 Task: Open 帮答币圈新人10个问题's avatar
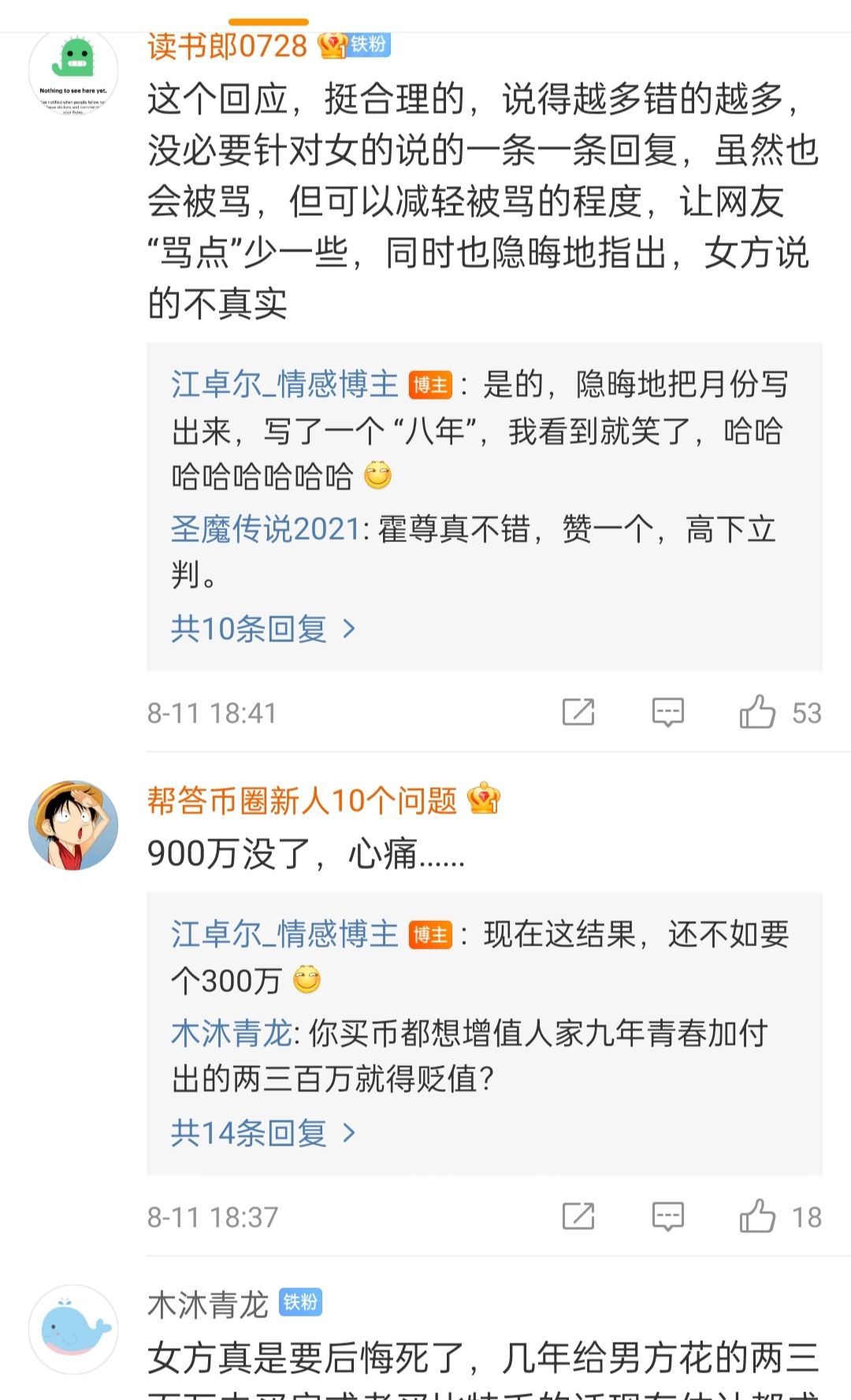click(x=73, y=825)
